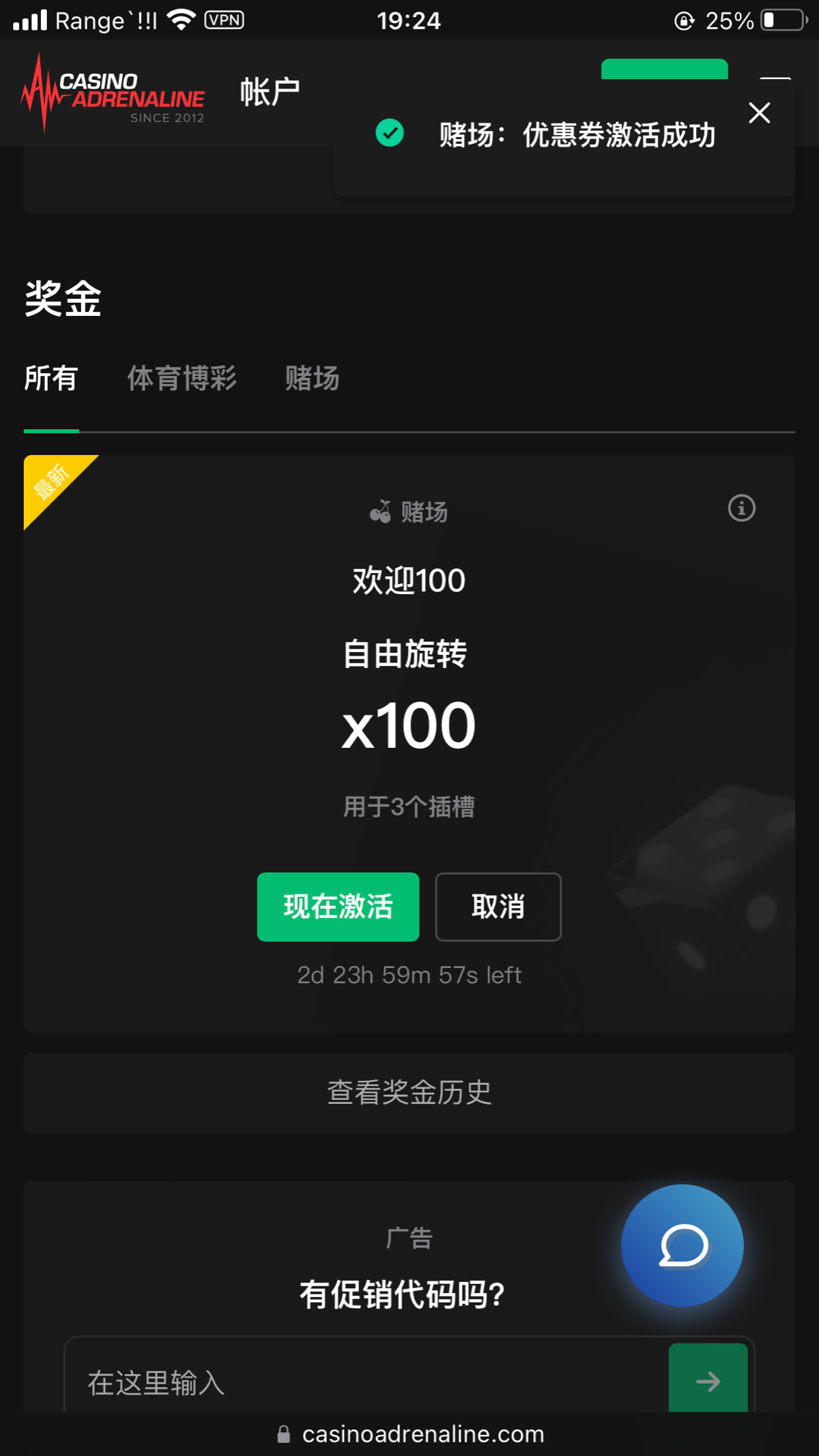This screenshot has width=819, height=1456.
Task: Switch to the 赌场 bonus tab
Action: [x=312, y=379]
